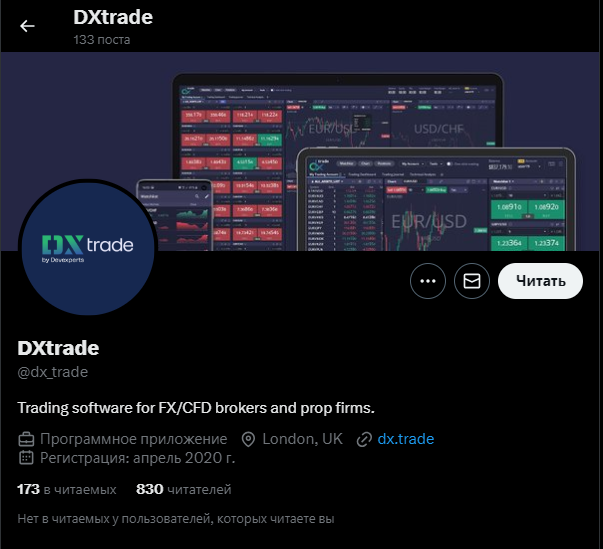The width and height of the screenshot is (603, 549).
Task: Open the DXtrade profile avatar
Action: coord(87,248)
